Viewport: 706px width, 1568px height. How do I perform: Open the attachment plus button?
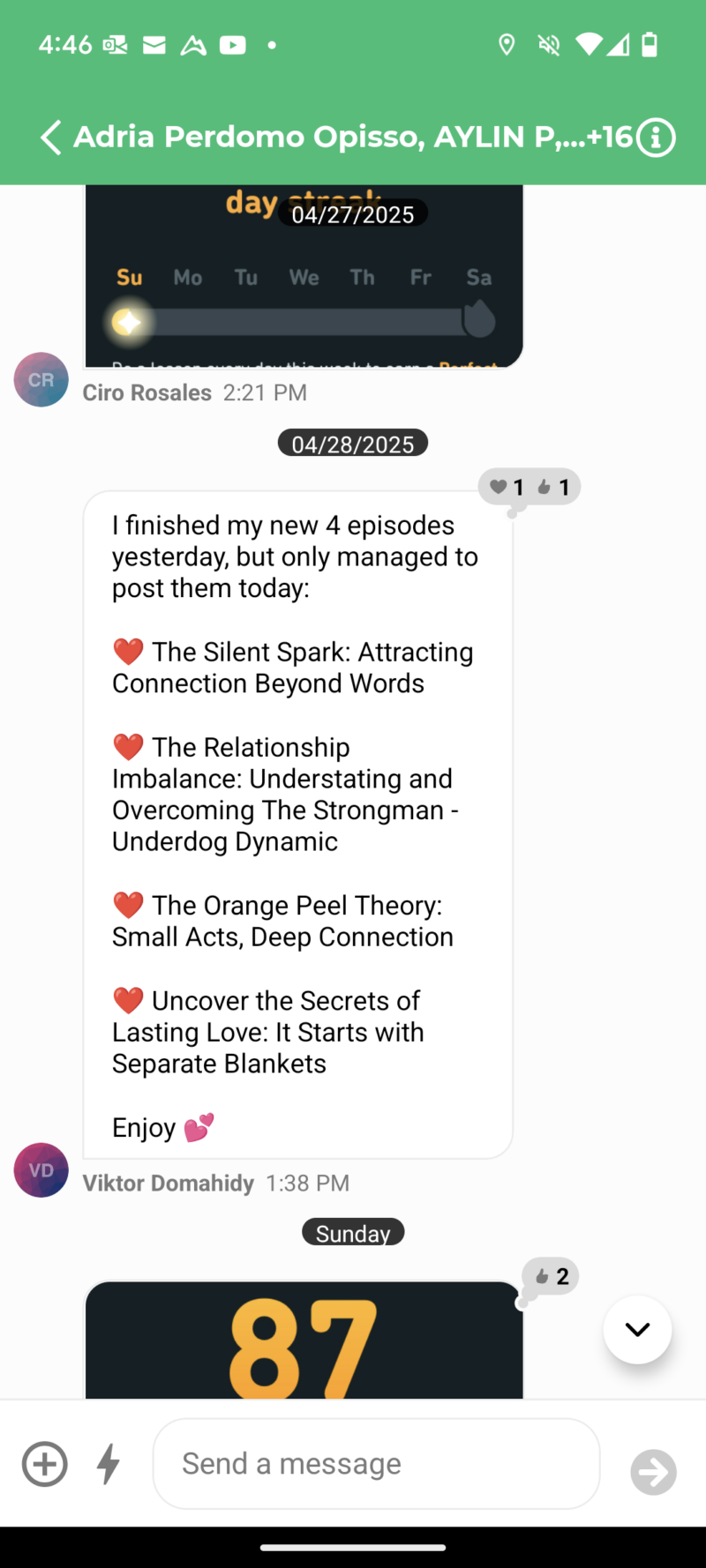pyautogui.click(x=45, y=1465)
